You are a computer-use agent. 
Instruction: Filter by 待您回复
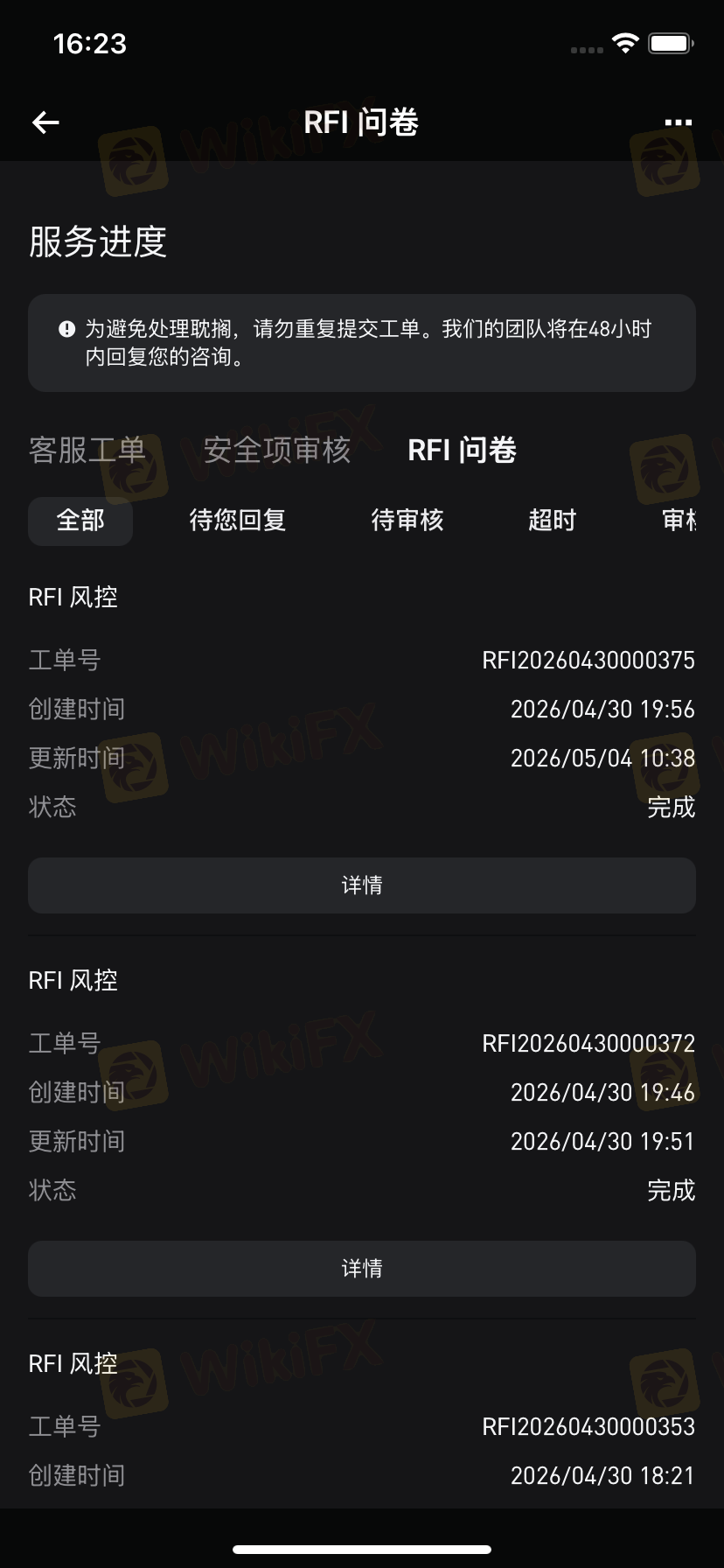pyautogui.click(x=238, y=521)
